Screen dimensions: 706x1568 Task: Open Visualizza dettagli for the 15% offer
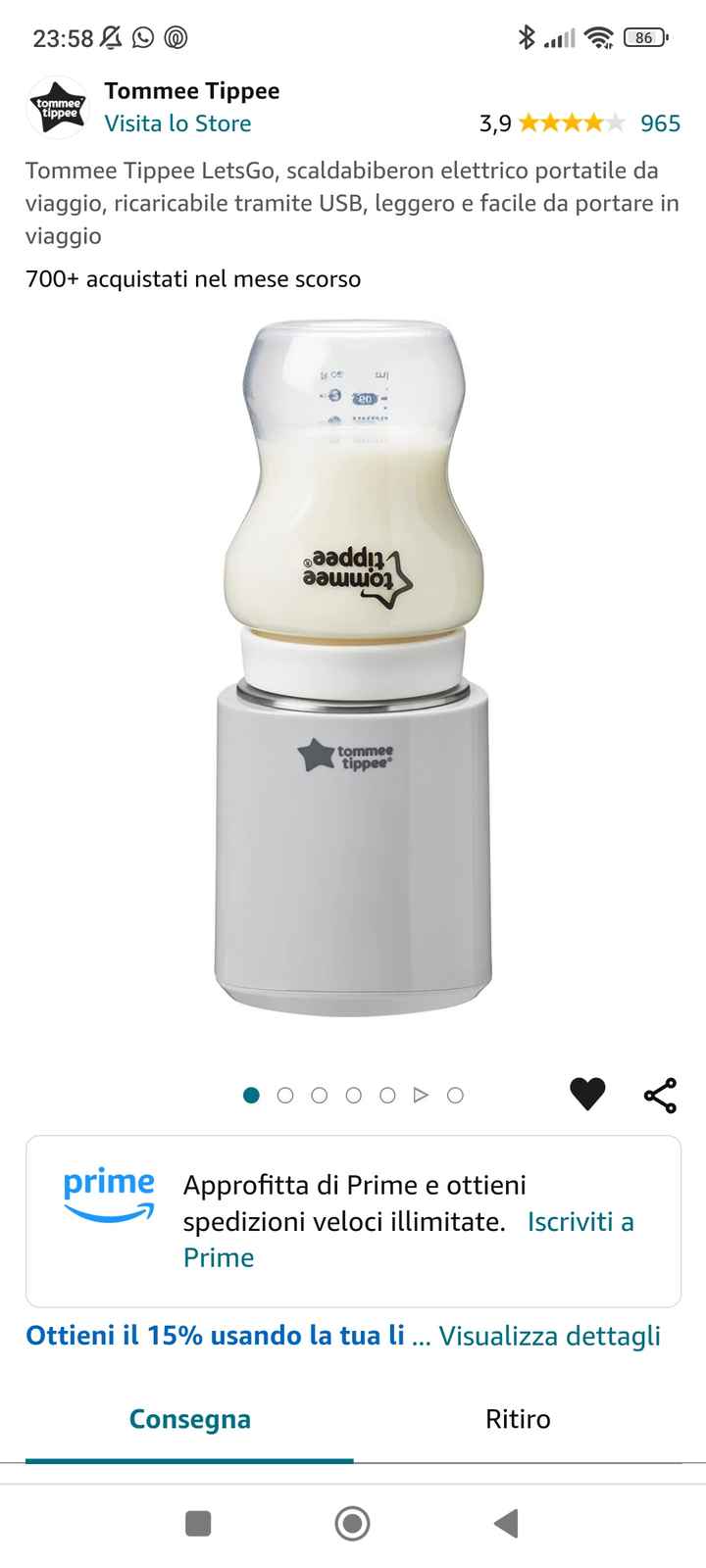tap(549, 1336)
